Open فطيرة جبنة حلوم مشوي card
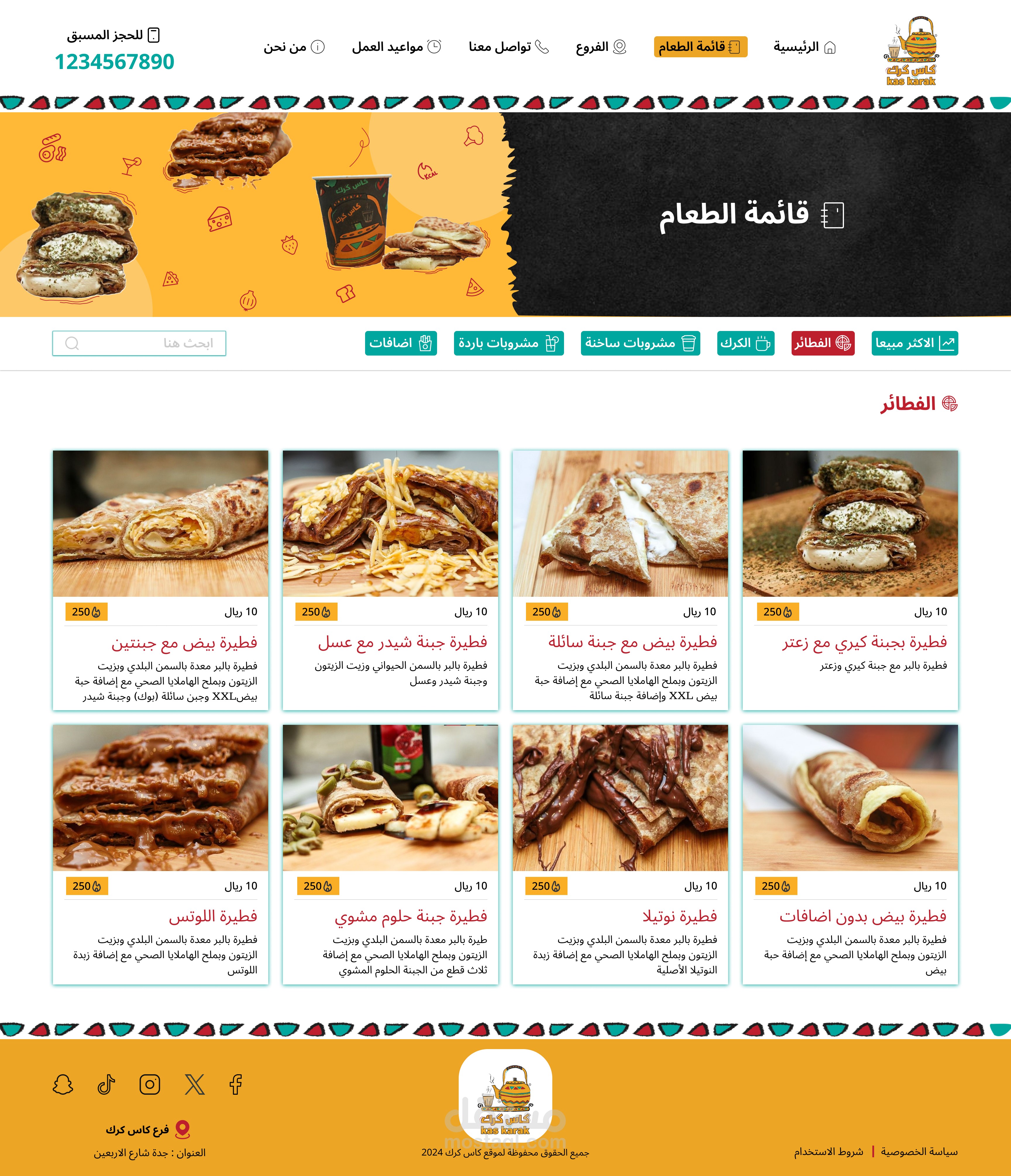The width and height of the screenshot is (1011, 1176). 390,853
